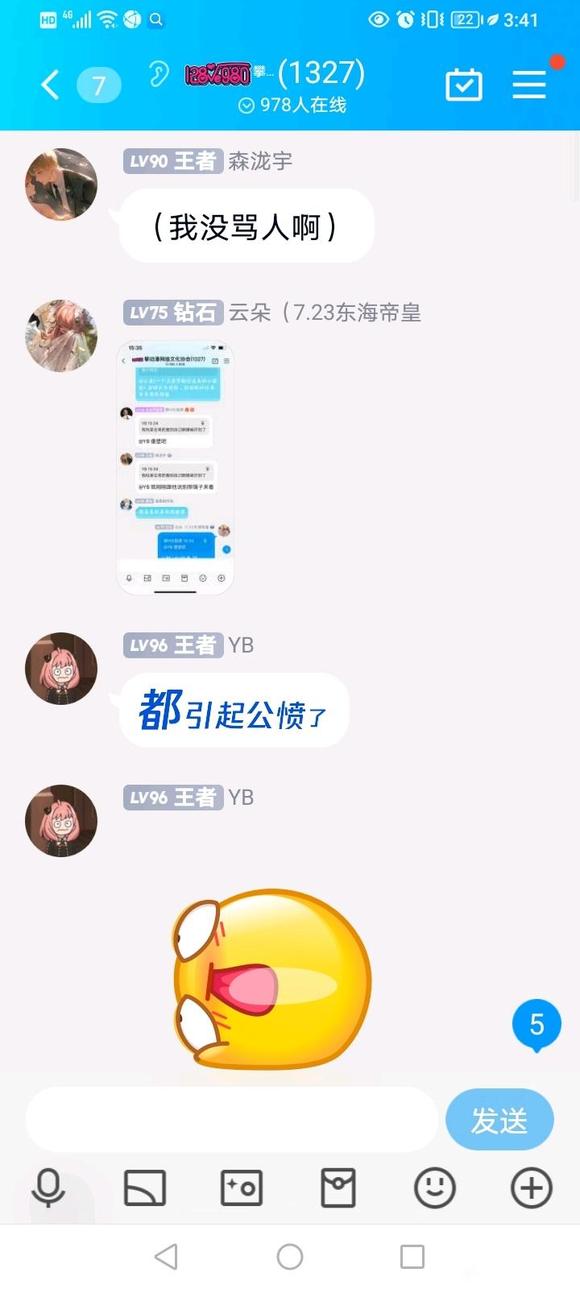Viewport: 580px width, 1289px height.
Task: Go back to the message list
Action: coord(50,85)
